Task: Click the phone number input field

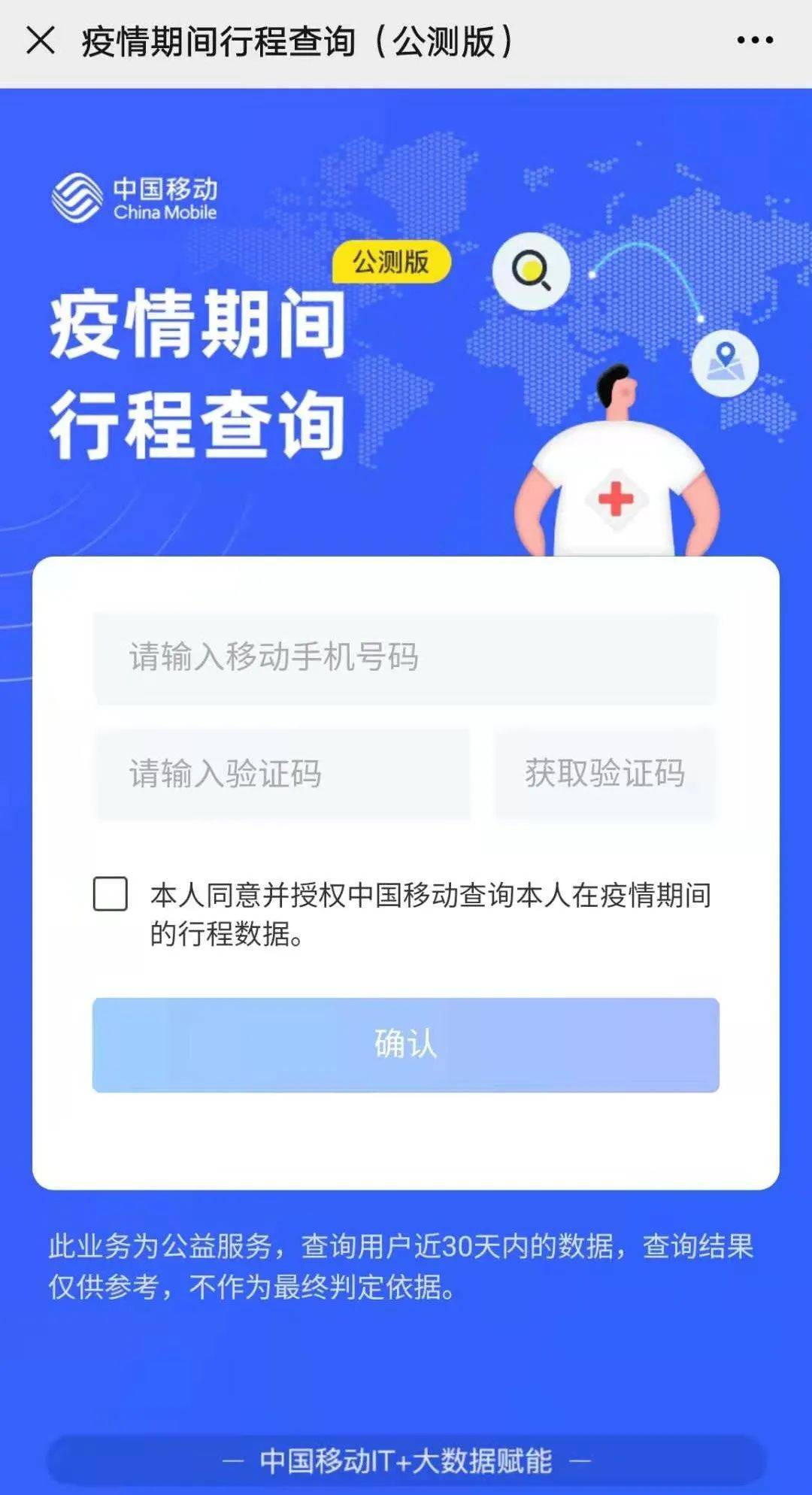Action: point(406,658)
